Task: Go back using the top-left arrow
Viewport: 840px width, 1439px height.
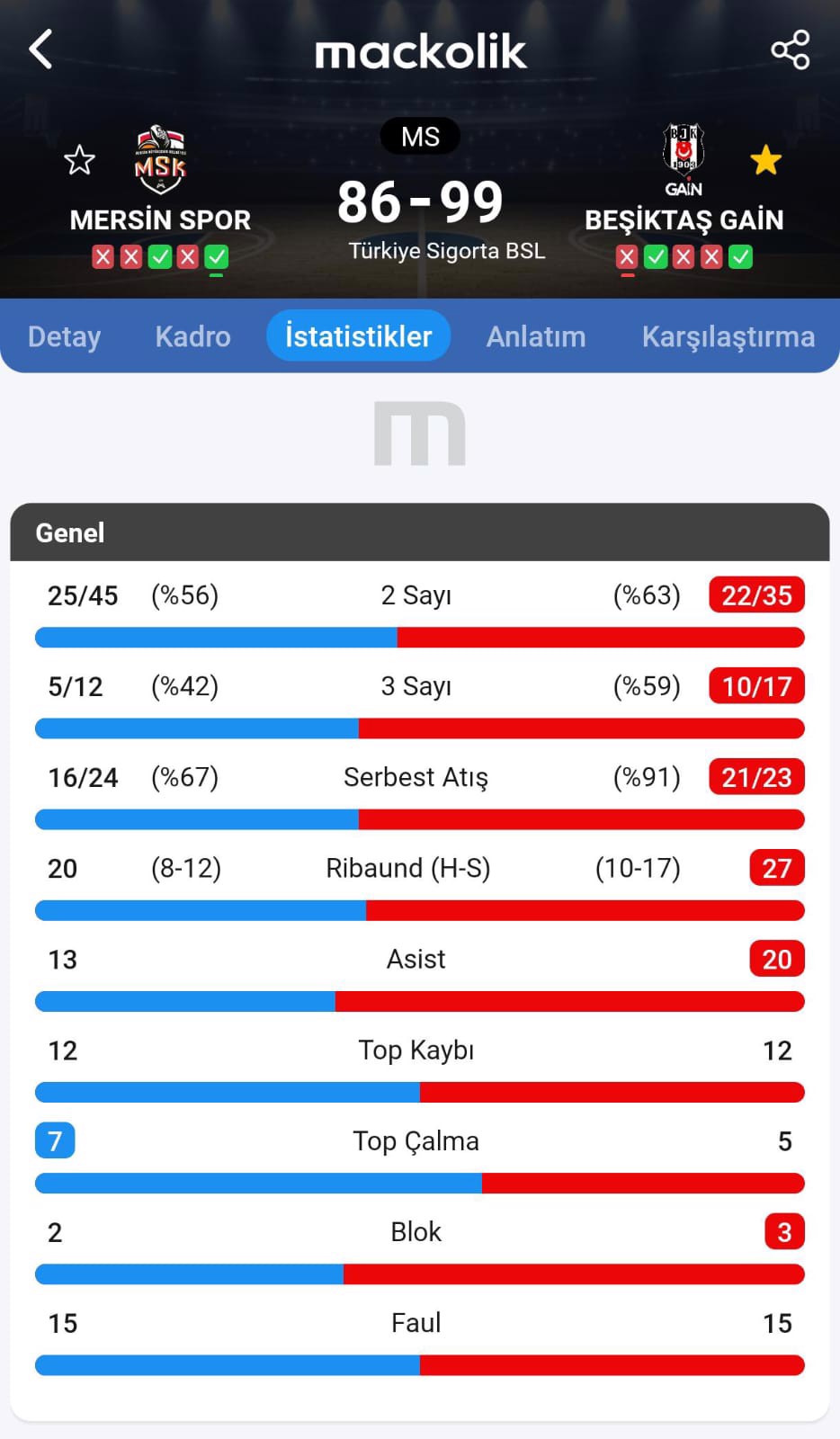Action: [40, 49]
